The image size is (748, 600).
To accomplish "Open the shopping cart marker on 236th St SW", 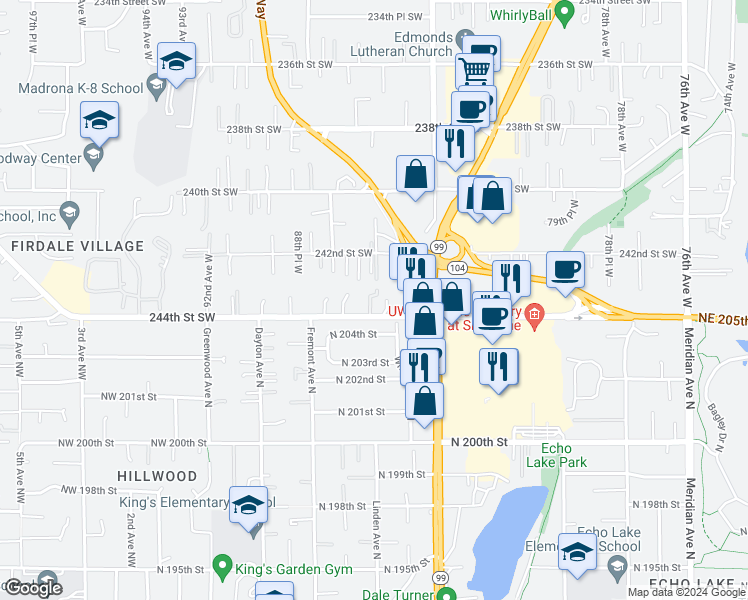I will pos(475,72).
